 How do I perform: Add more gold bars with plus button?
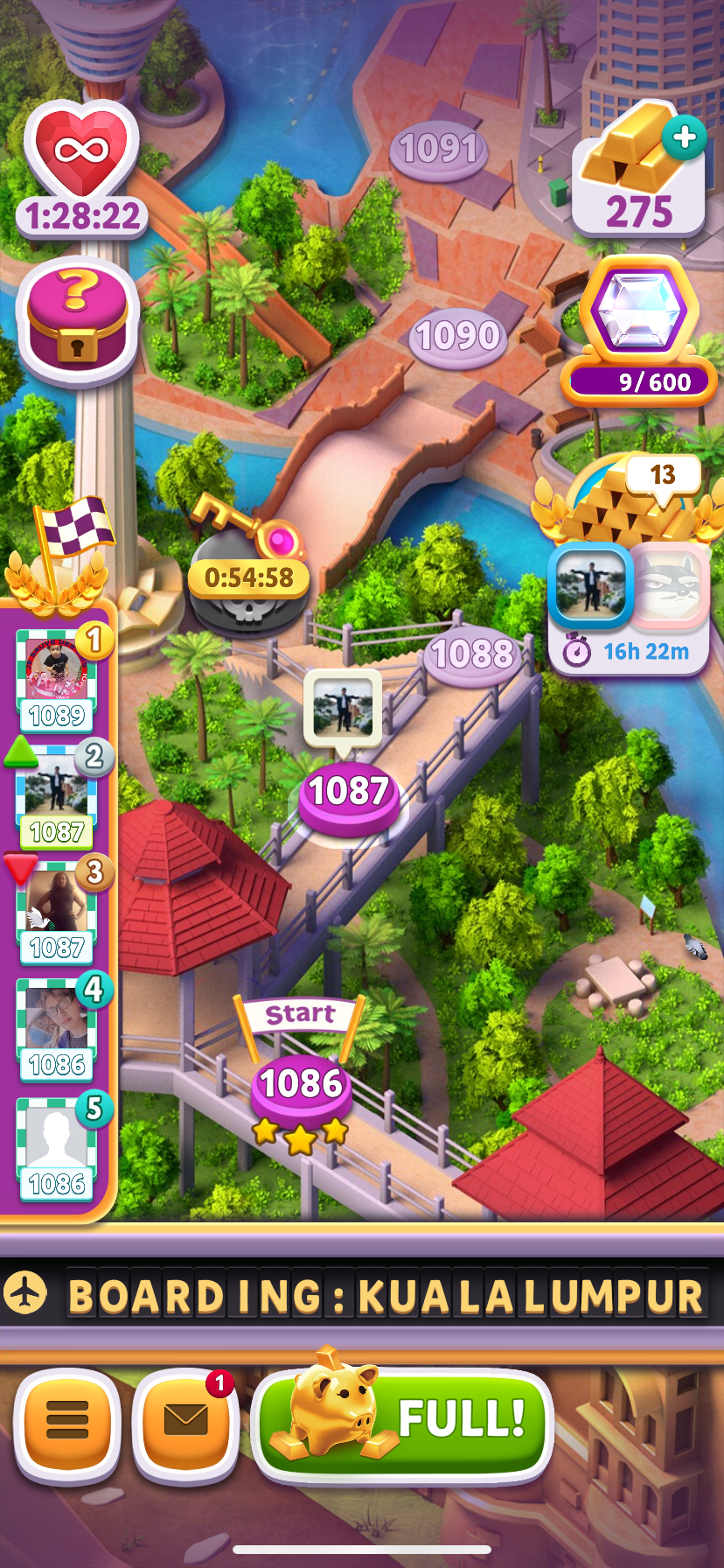click(x=684, y=138)
